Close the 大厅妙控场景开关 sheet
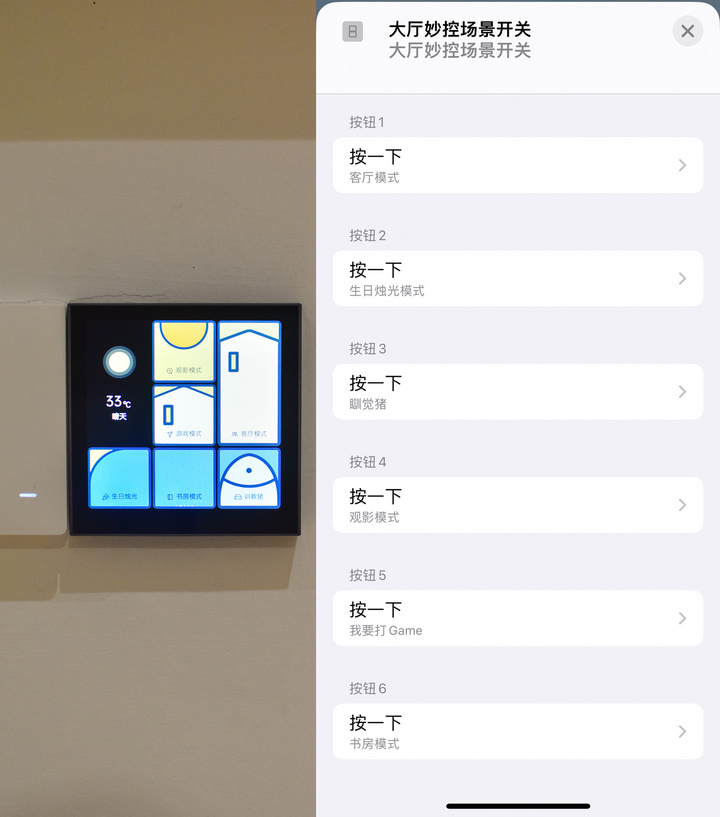Image resolution: width=720 pixels, height=817 pixels. [x=687, y=31]
